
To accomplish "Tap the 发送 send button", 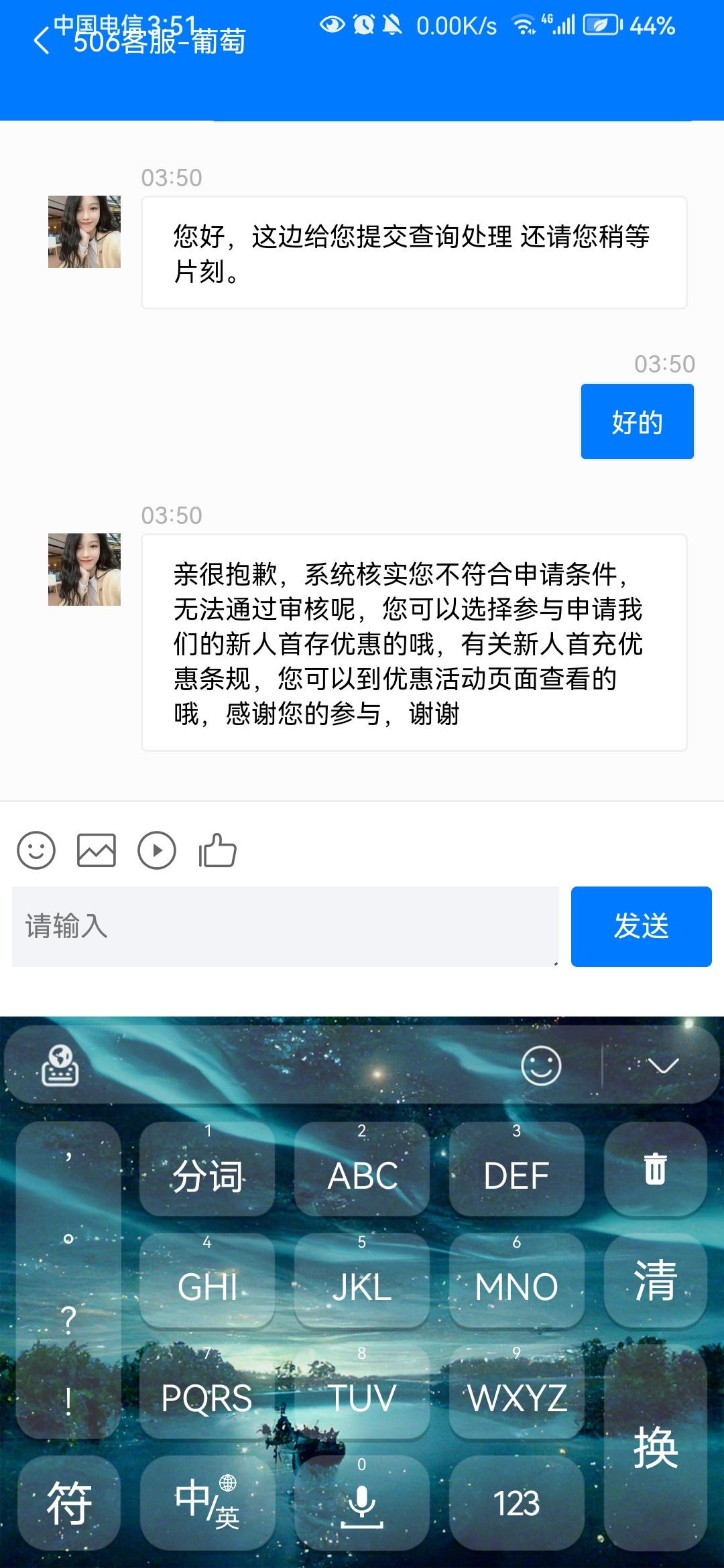I will tap(641, 927).
